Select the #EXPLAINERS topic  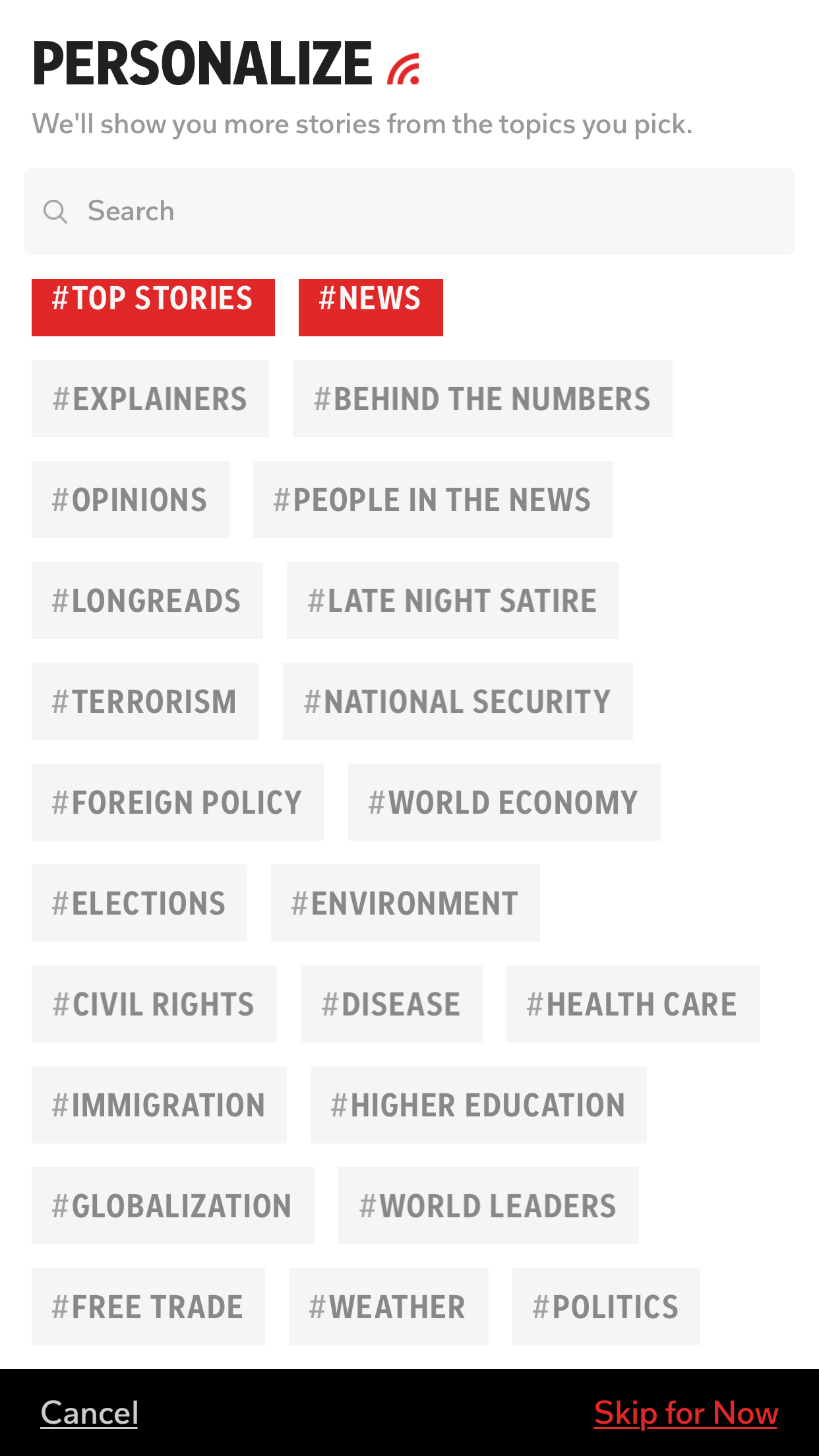tap(150, 399)
